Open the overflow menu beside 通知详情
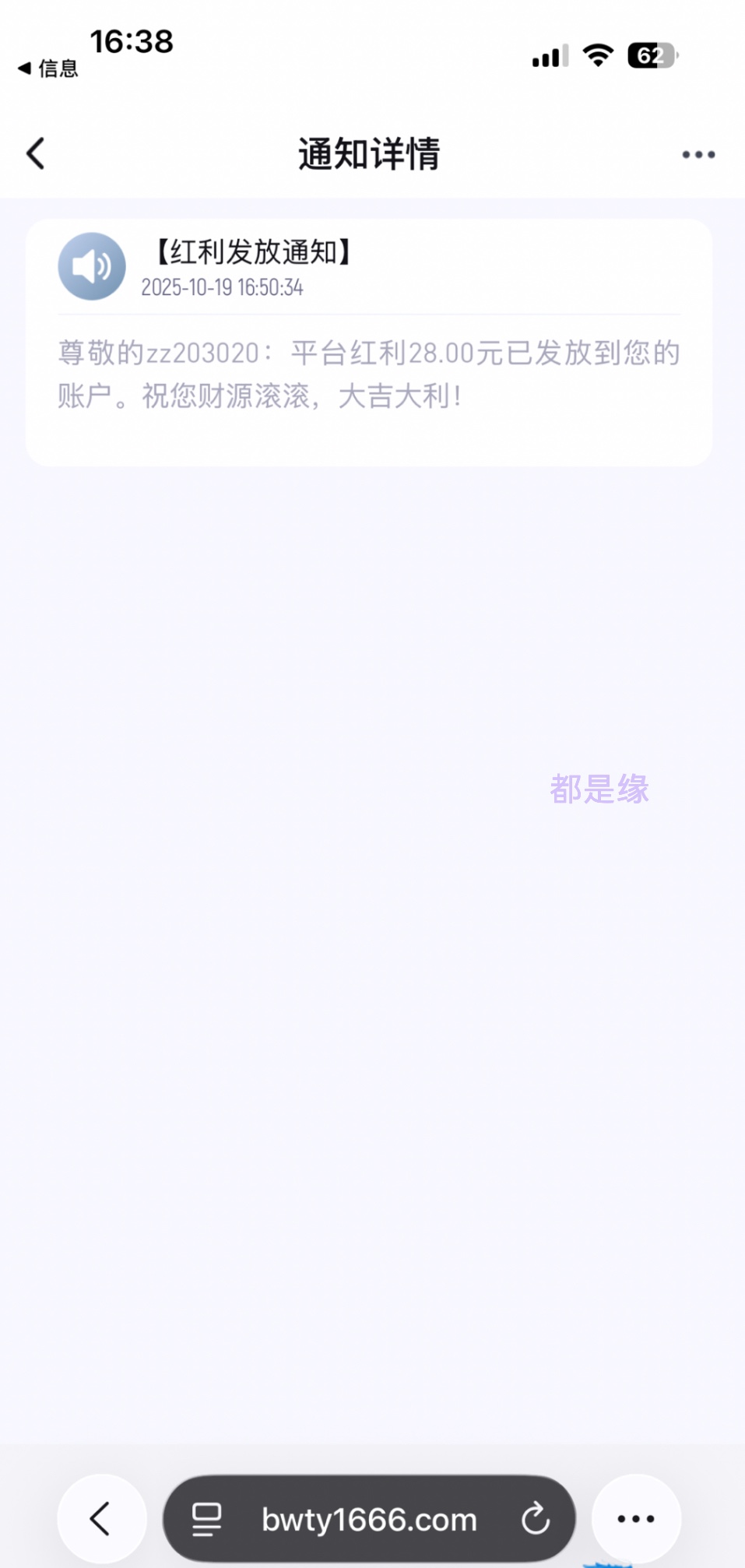The image size is (745, 1568). coord(698,155)
